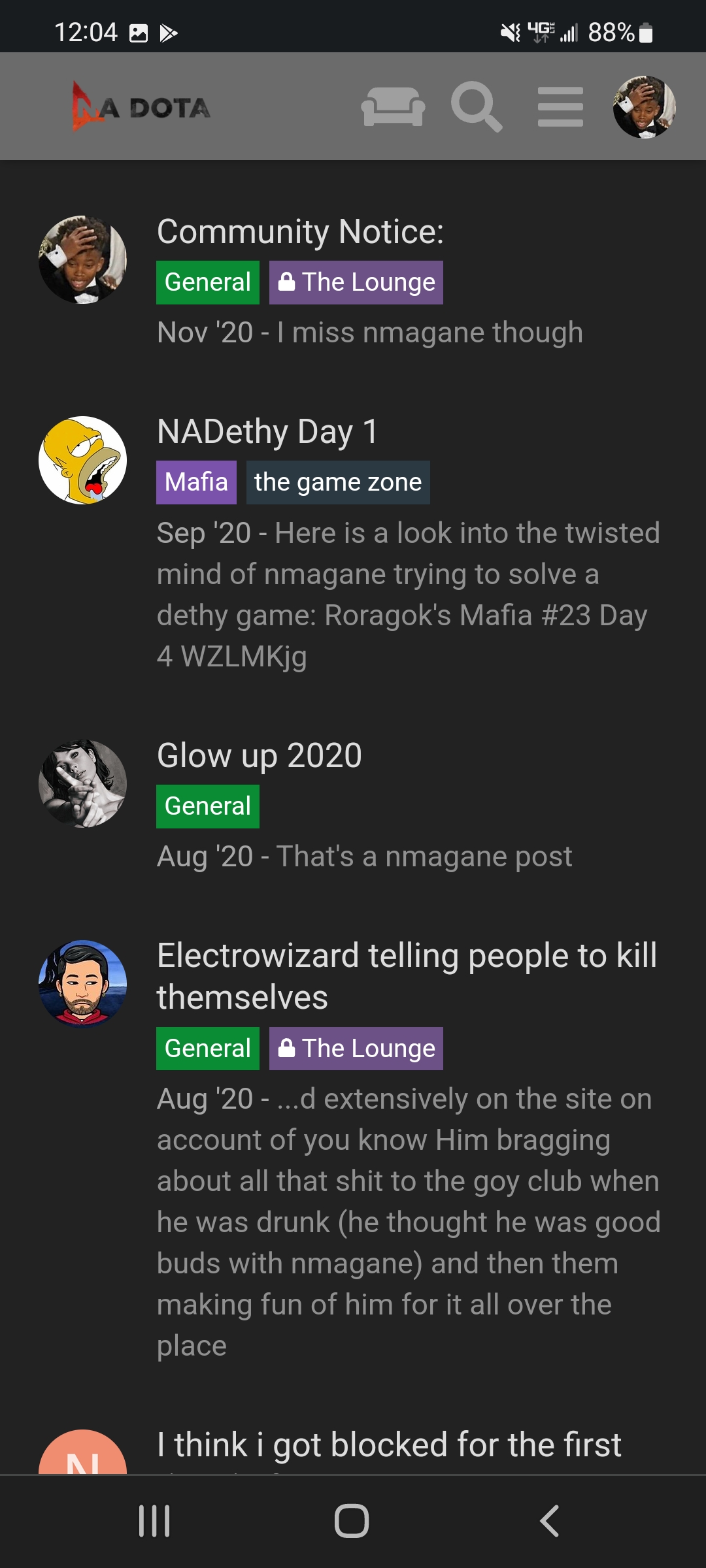View Homer avatar poster's profile

82,460
